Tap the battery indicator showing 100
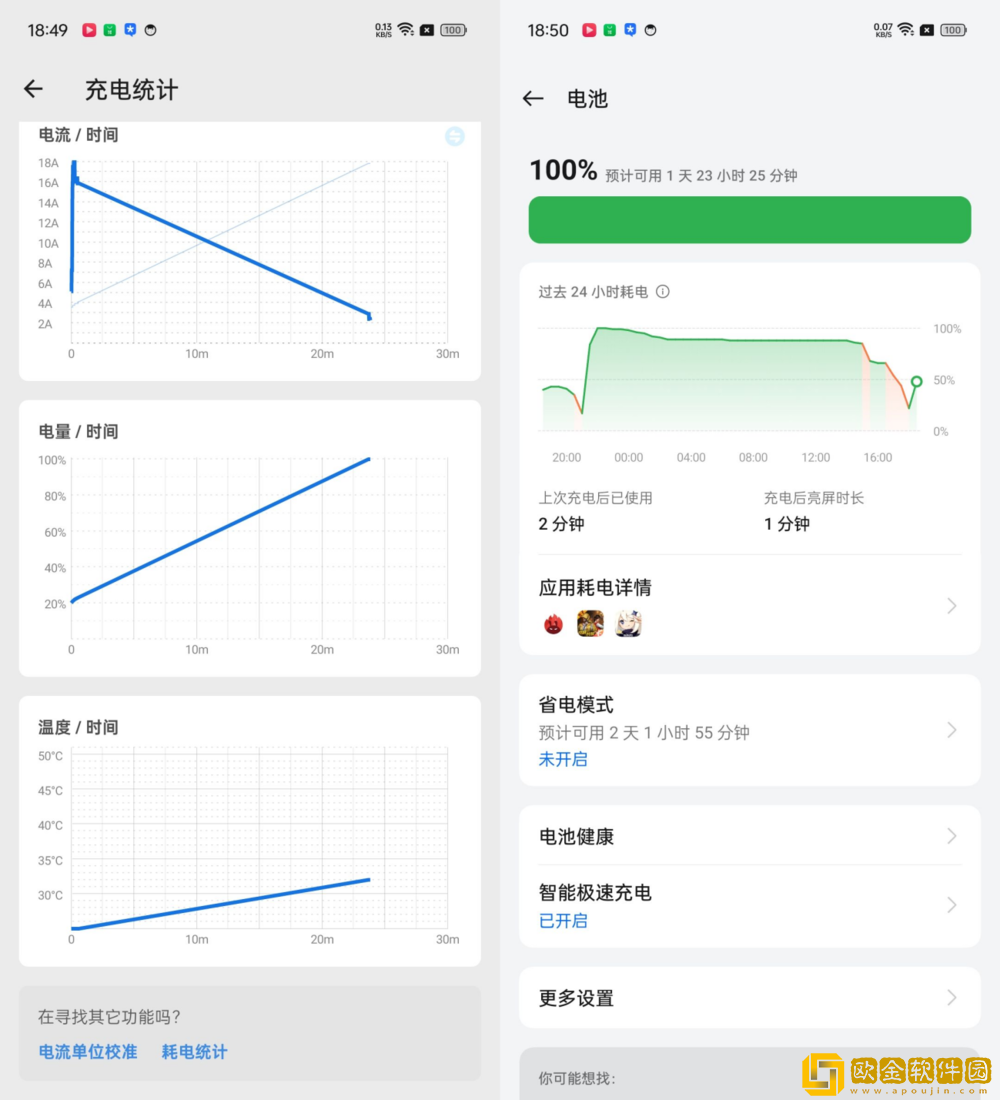The width and height of the screenshot is (1000, 1100). point(952,29)
